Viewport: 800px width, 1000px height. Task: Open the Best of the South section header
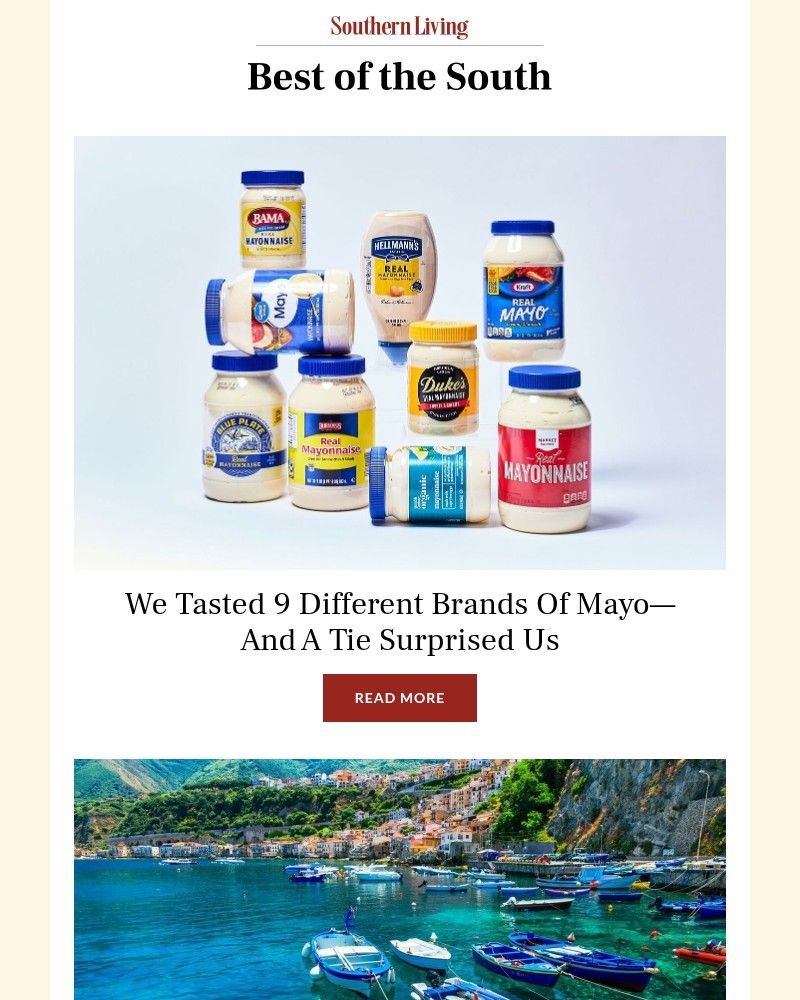(400, 77)
